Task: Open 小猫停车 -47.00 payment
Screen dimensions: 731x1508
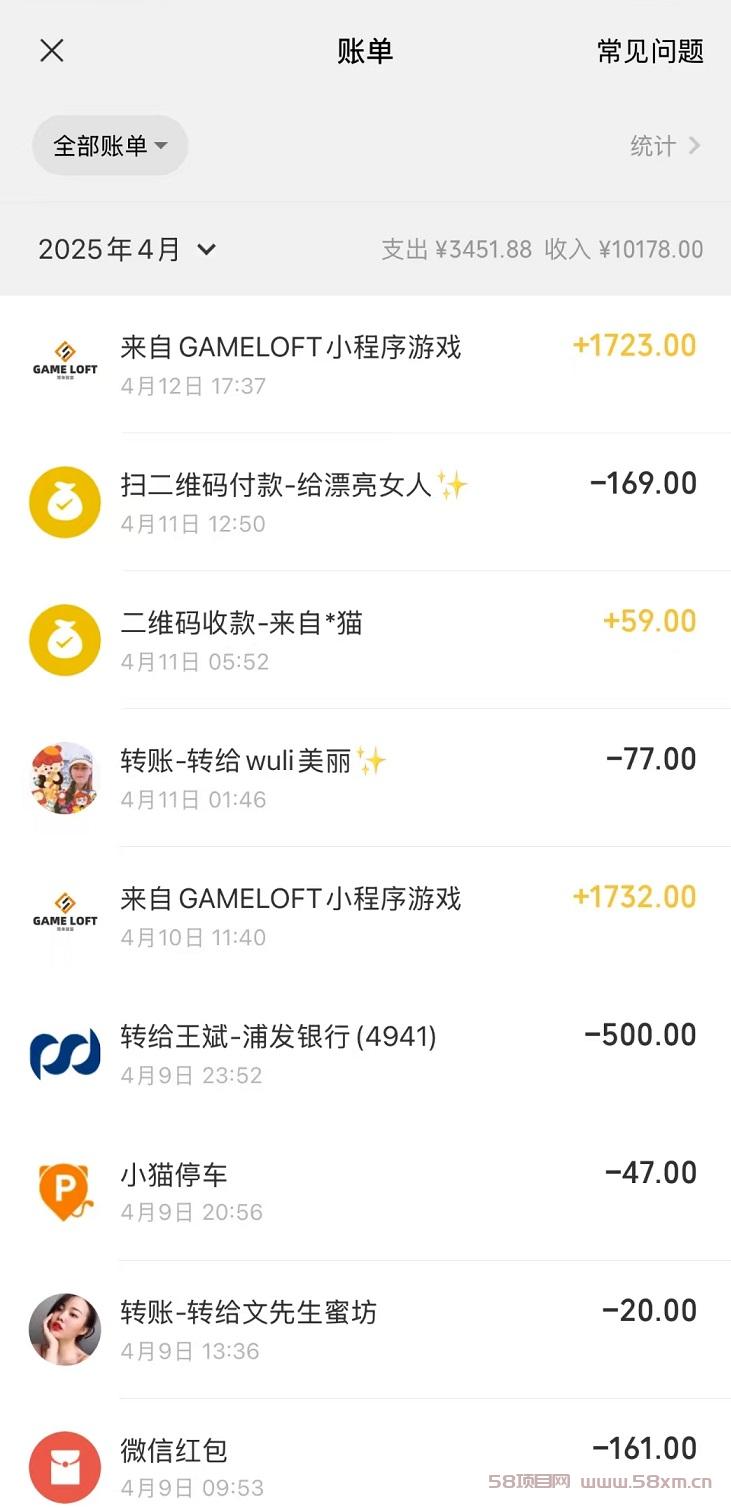Action: click(365, 1191)
